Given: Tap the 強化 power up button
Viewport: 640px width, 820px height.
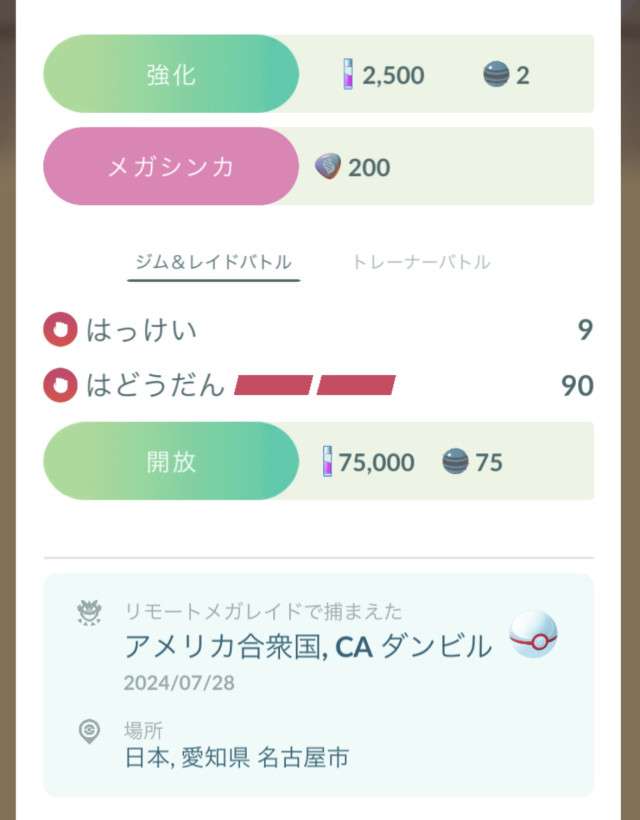Looking at the screenshot, I should tap(171, 75).
